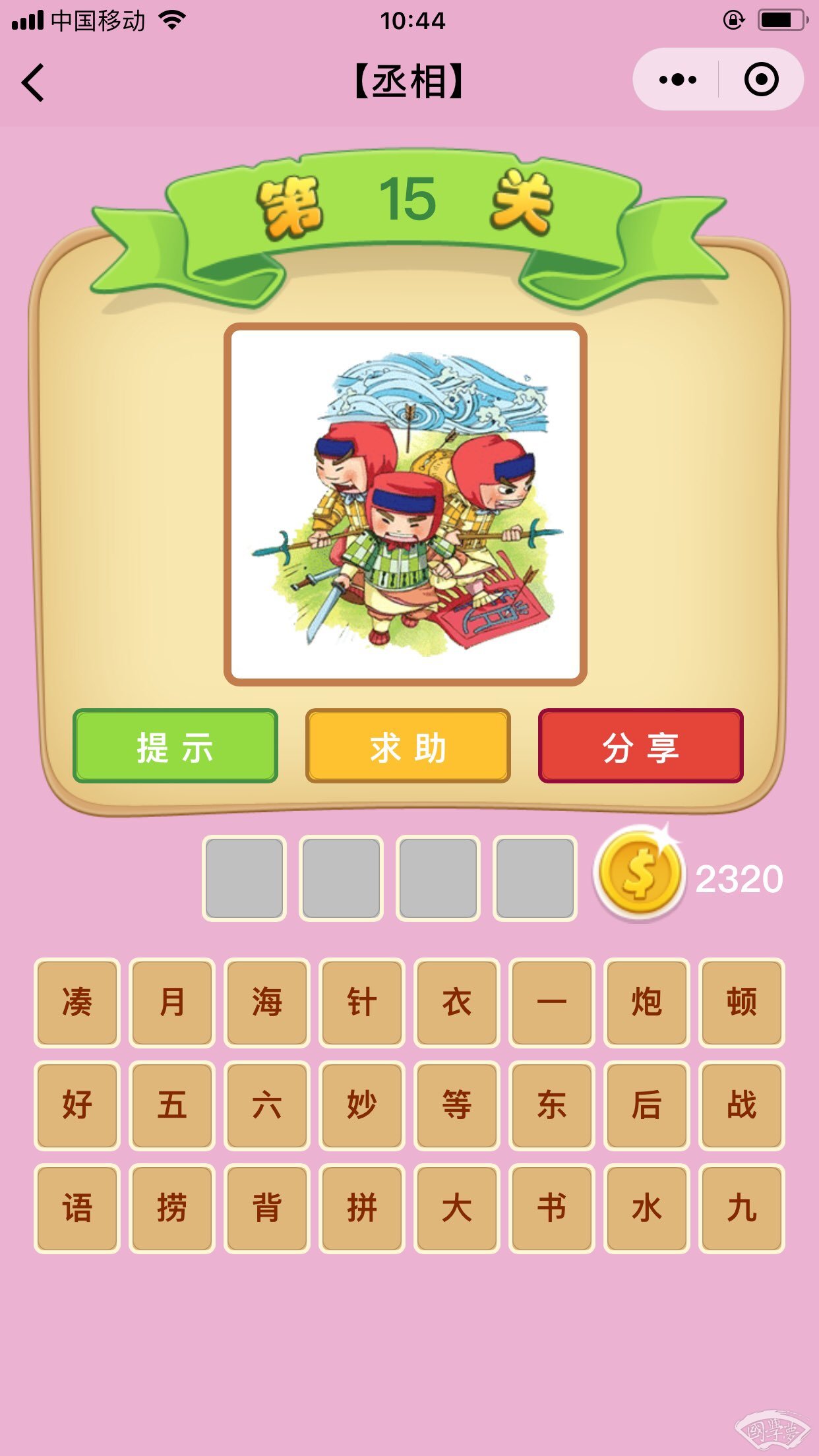
Task: Tap the character tile 凑
Action: click(x=77, y=1002)
